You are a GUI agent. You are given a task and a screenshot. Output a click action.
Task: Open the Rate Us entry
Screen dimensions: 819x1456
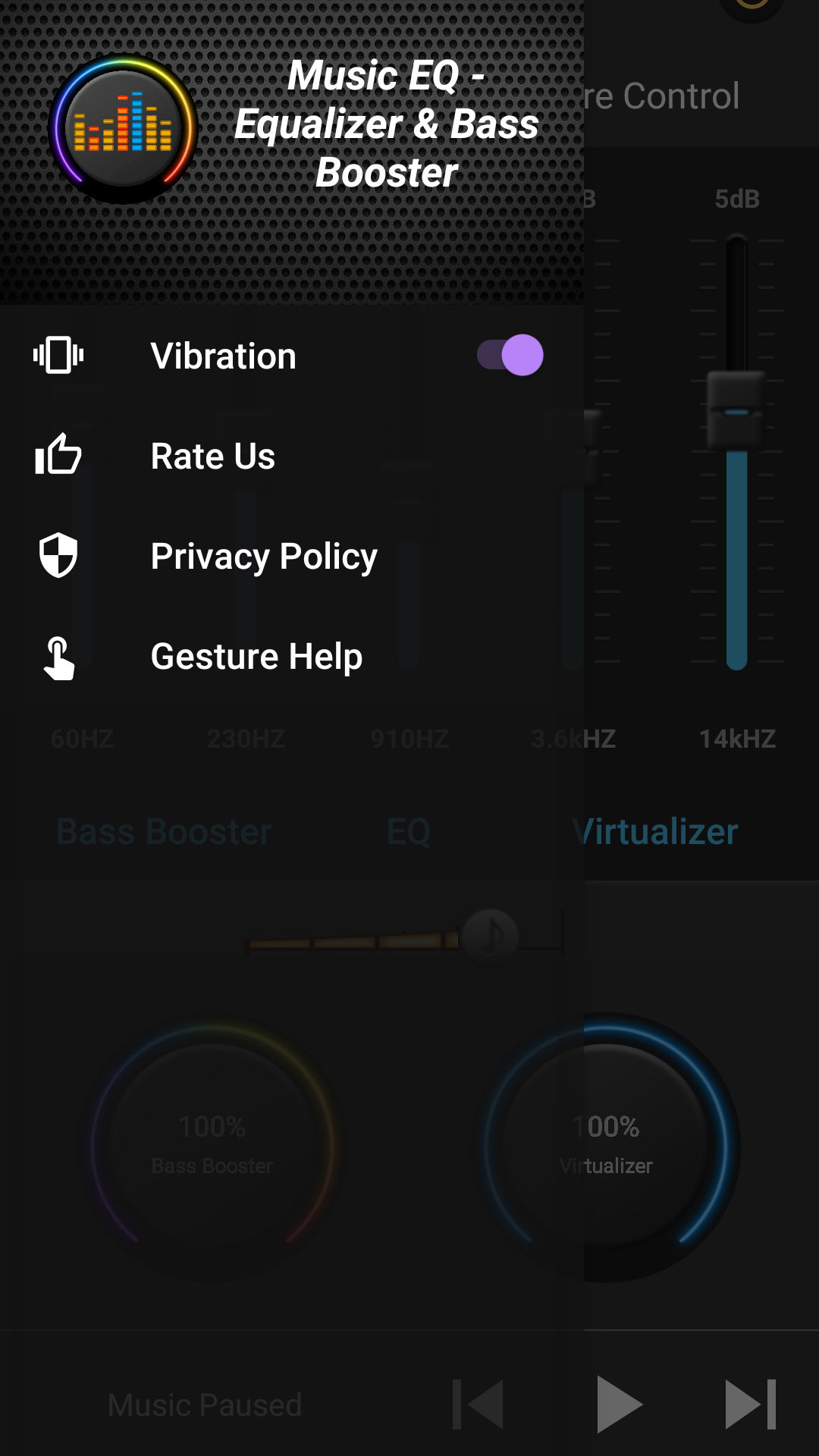click(213, 455)
